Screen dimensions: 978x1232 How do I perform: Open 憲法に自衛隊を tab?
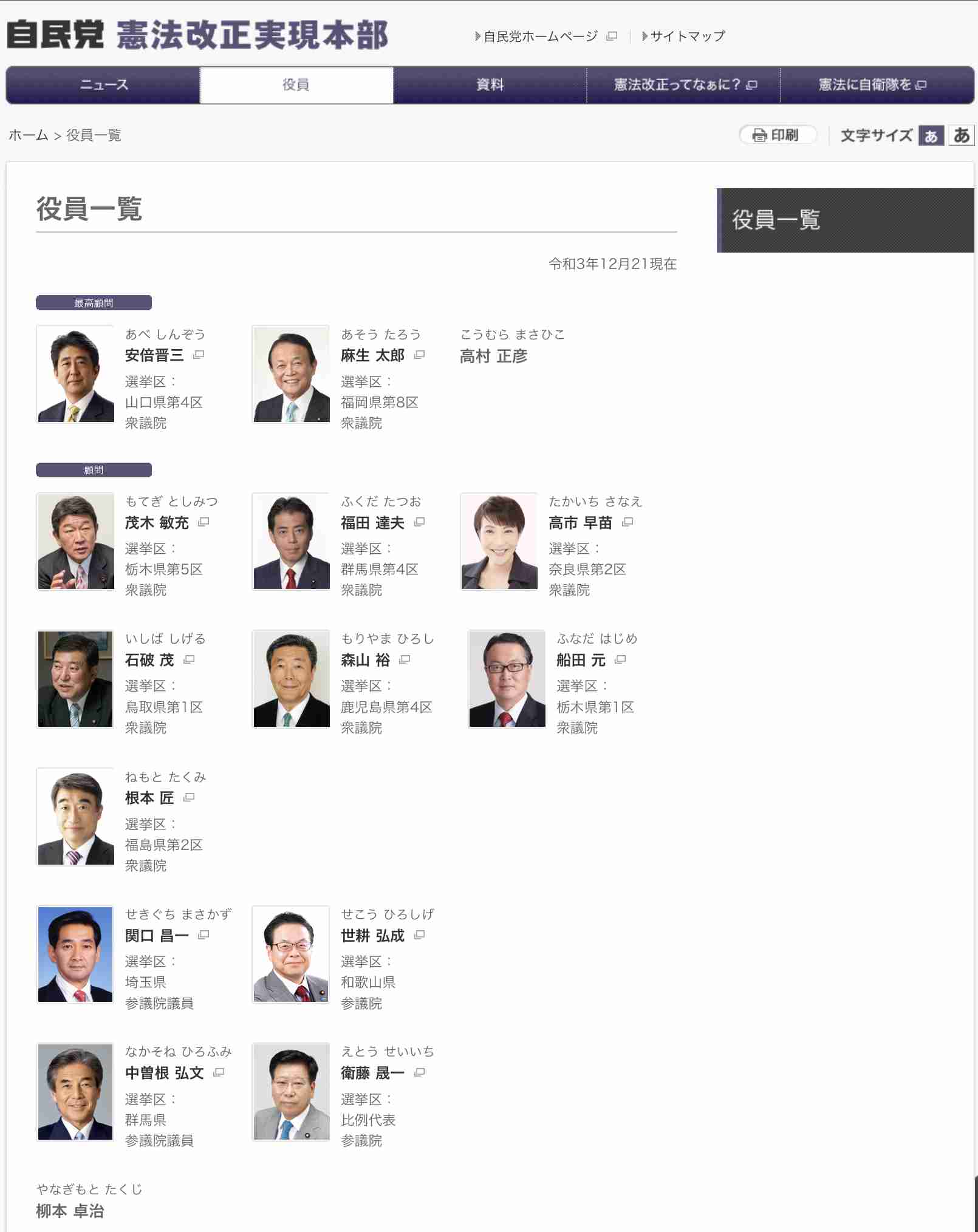coord(872,85)
